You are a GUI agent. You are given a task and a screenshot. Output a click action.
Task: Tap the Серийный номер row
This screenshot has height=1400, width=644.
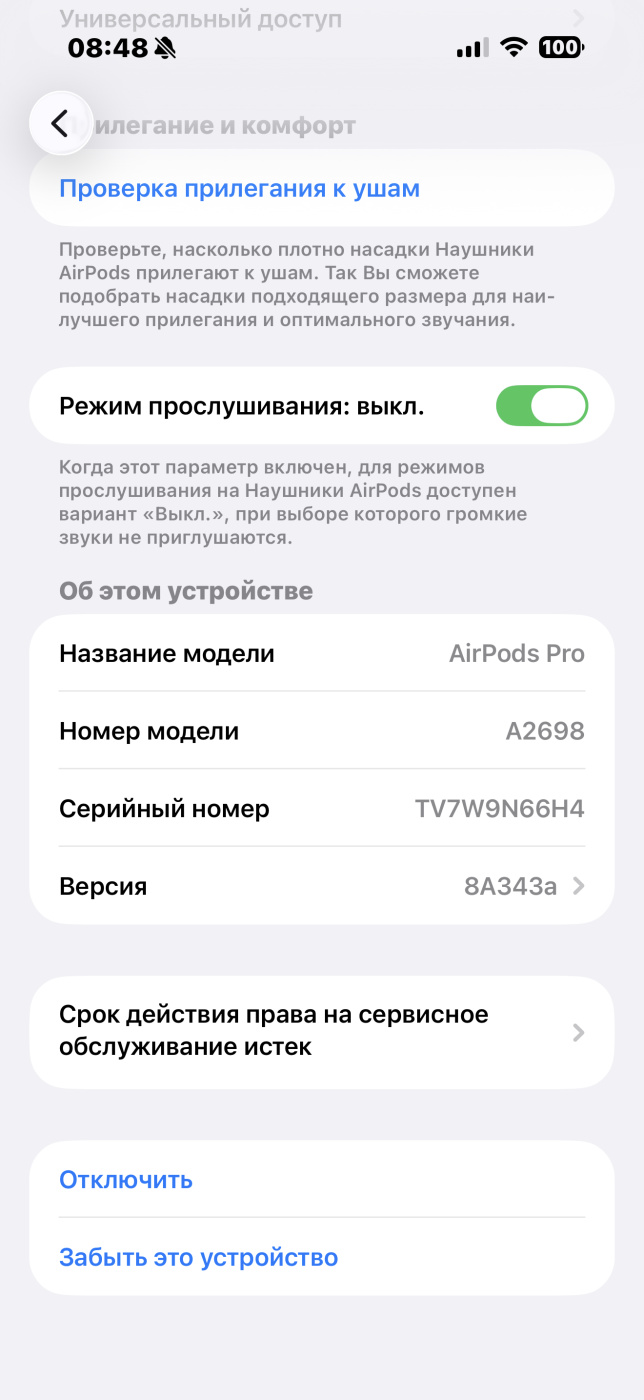[322, 808]
